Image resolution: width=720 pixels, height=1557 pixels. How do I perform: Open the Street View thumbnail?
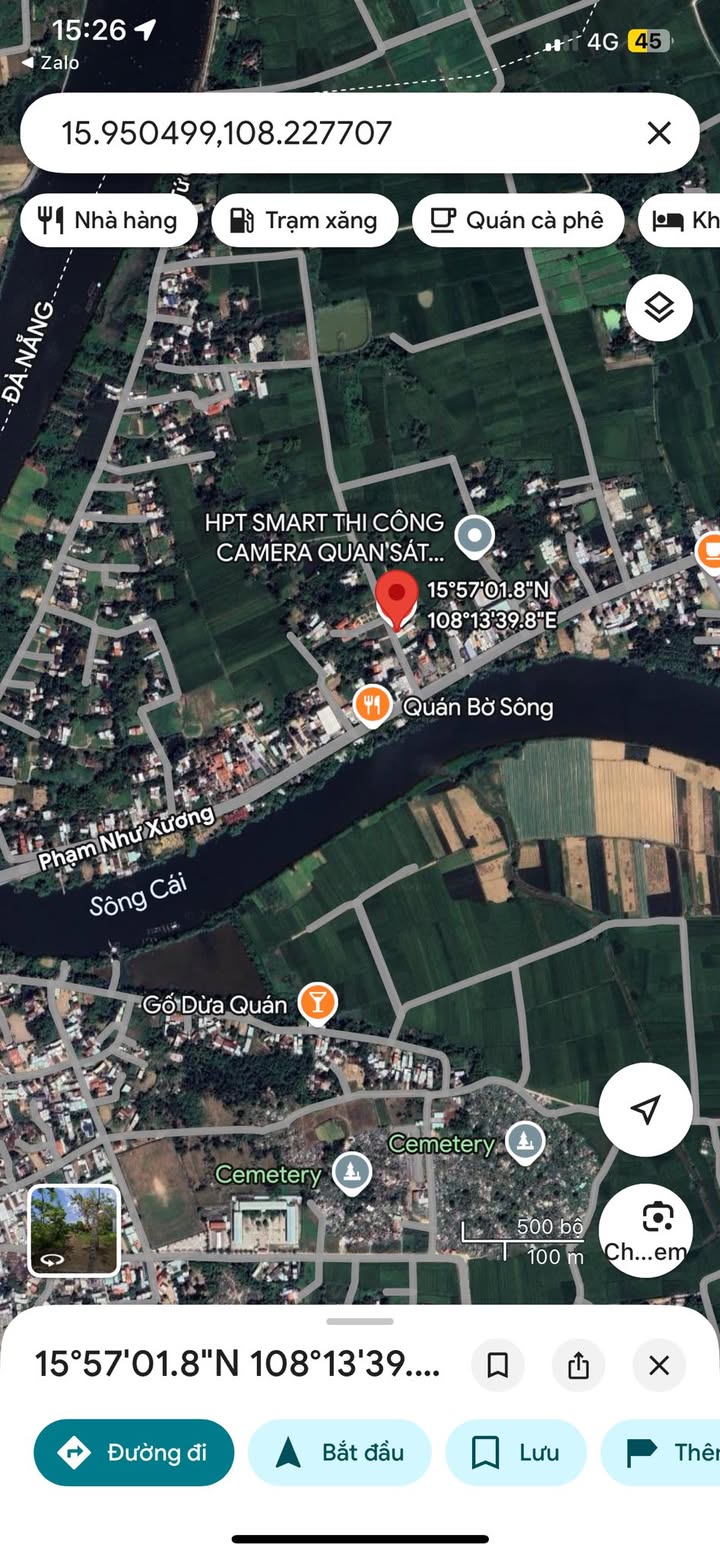pyautogui.click(x=74, y=1230)
